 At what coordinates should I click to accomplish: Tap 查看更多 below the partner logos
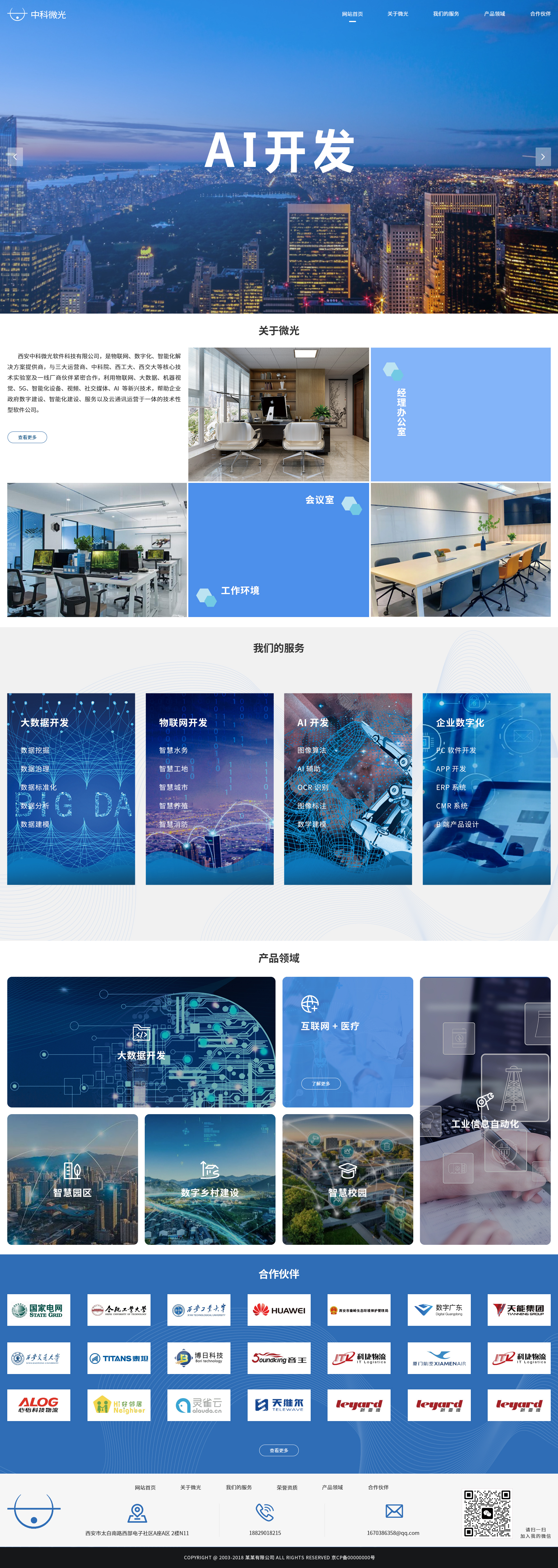pos(278,1450)
